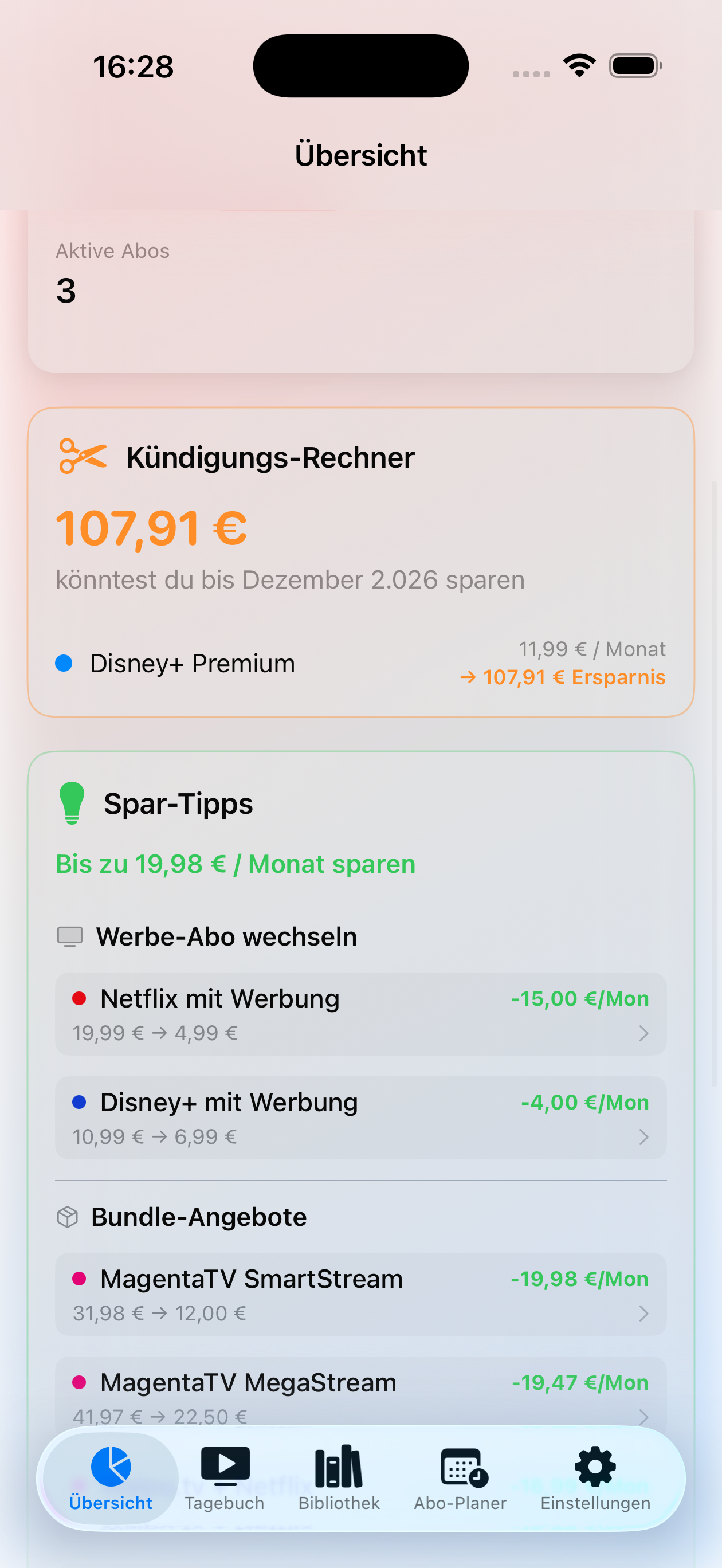Viewport: 722px width, 1568px height.
Task: Switch to the Tagebuch tab
Action: [225, 1478]
